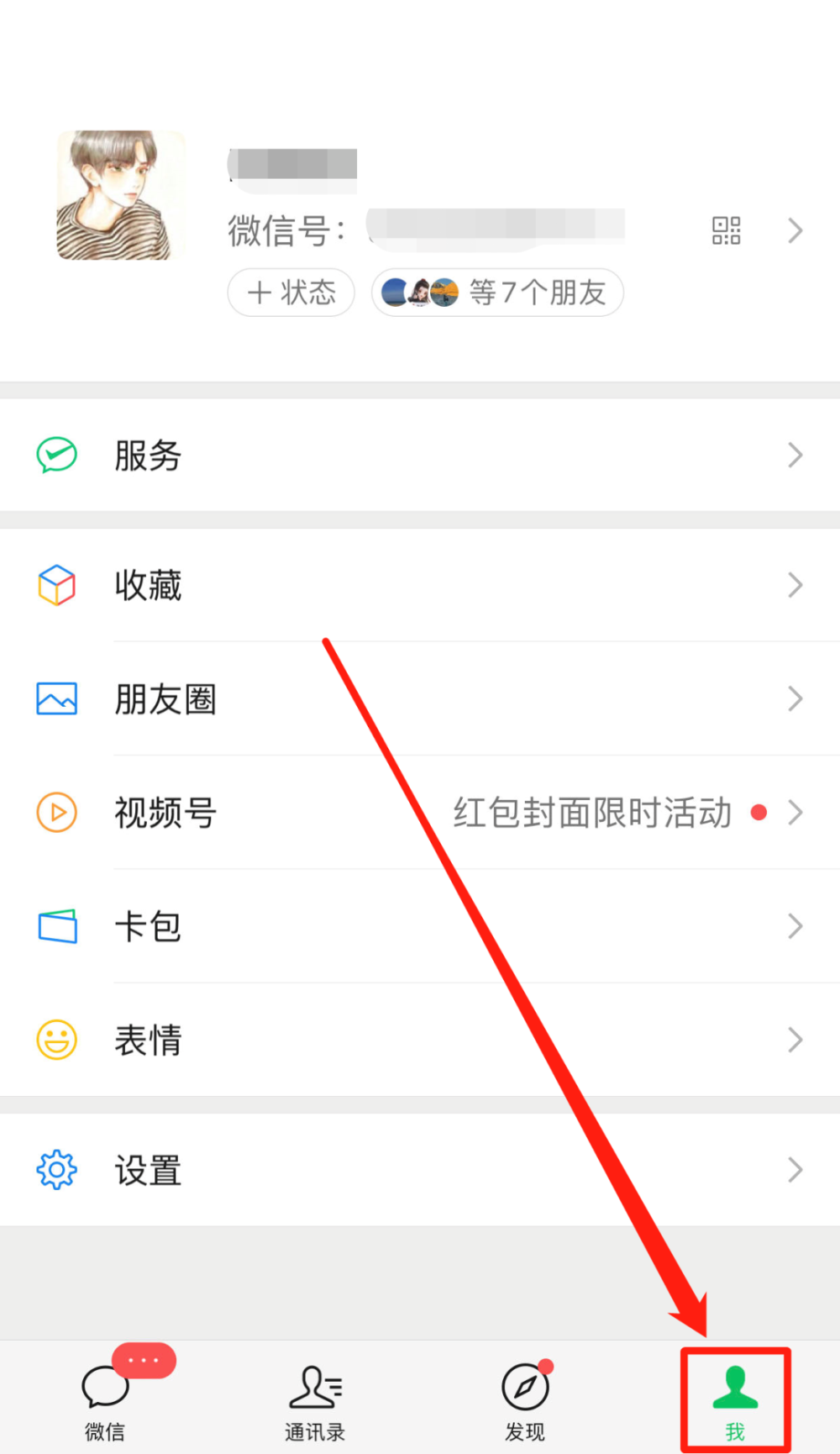The height and width of the screenshot is (1454, 840).
Task: Open 视频号 channels row
Action: coord(420,812)
